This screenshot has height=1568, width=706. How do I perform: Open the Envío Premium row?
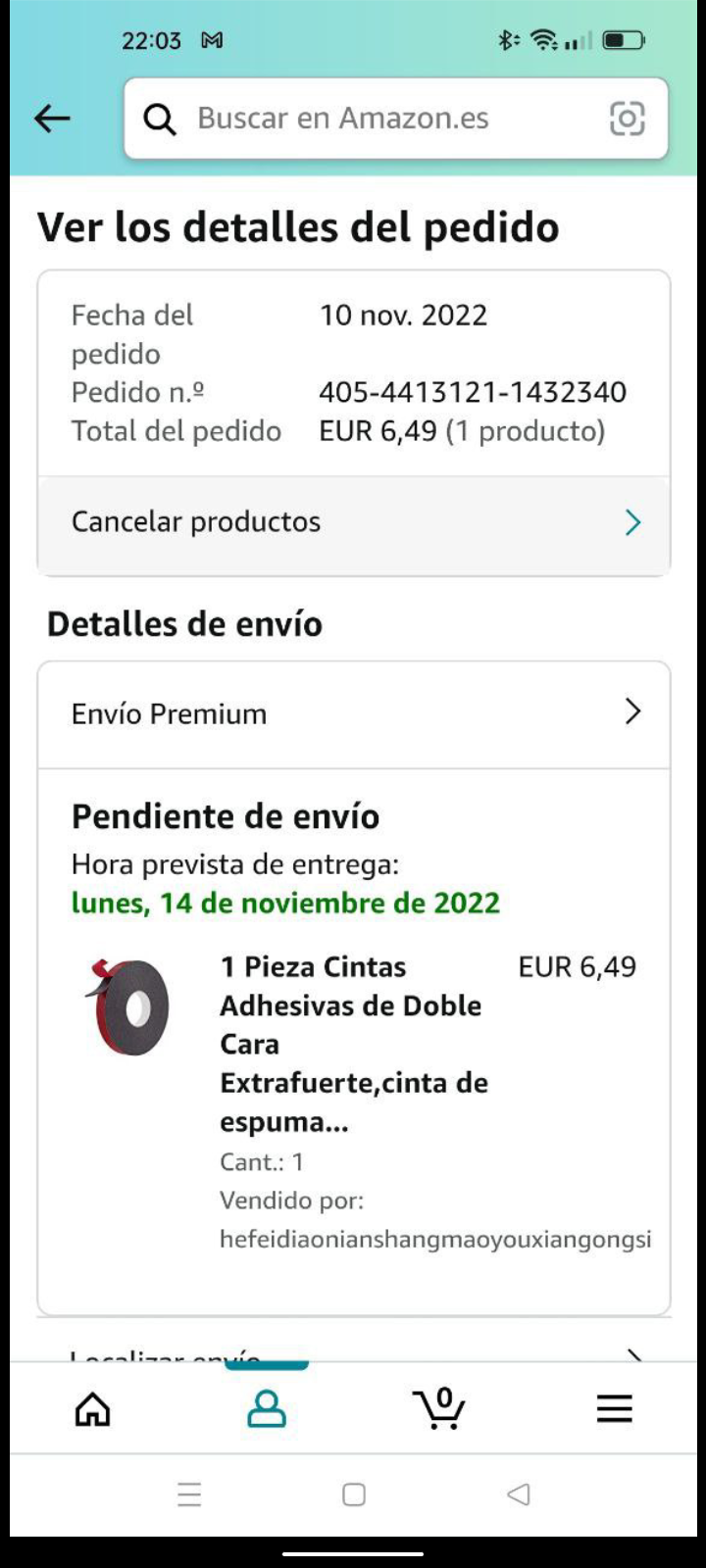tap(353, 713)
